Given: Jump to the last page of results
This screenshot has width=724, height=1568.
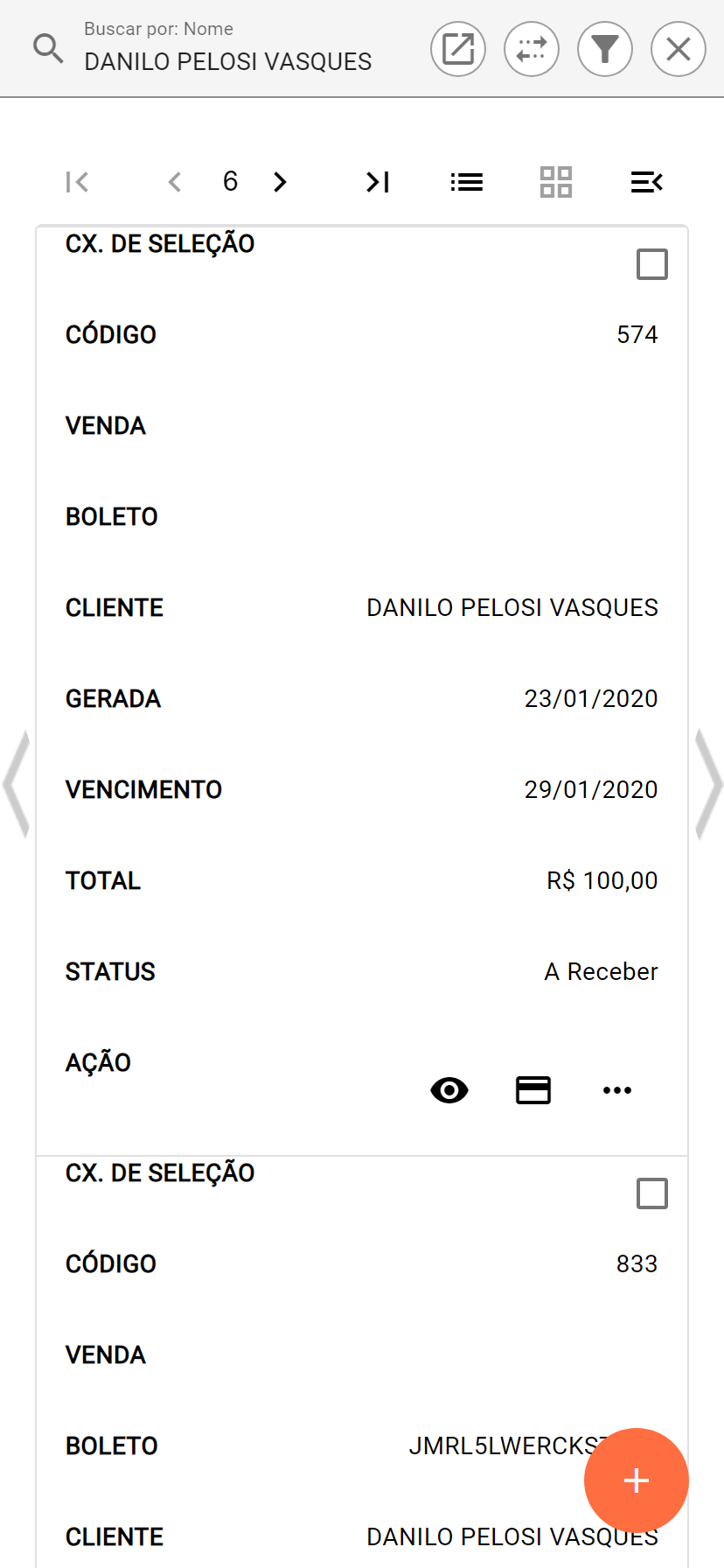Looking at the screenshot, I should click(x=377, y=182).
